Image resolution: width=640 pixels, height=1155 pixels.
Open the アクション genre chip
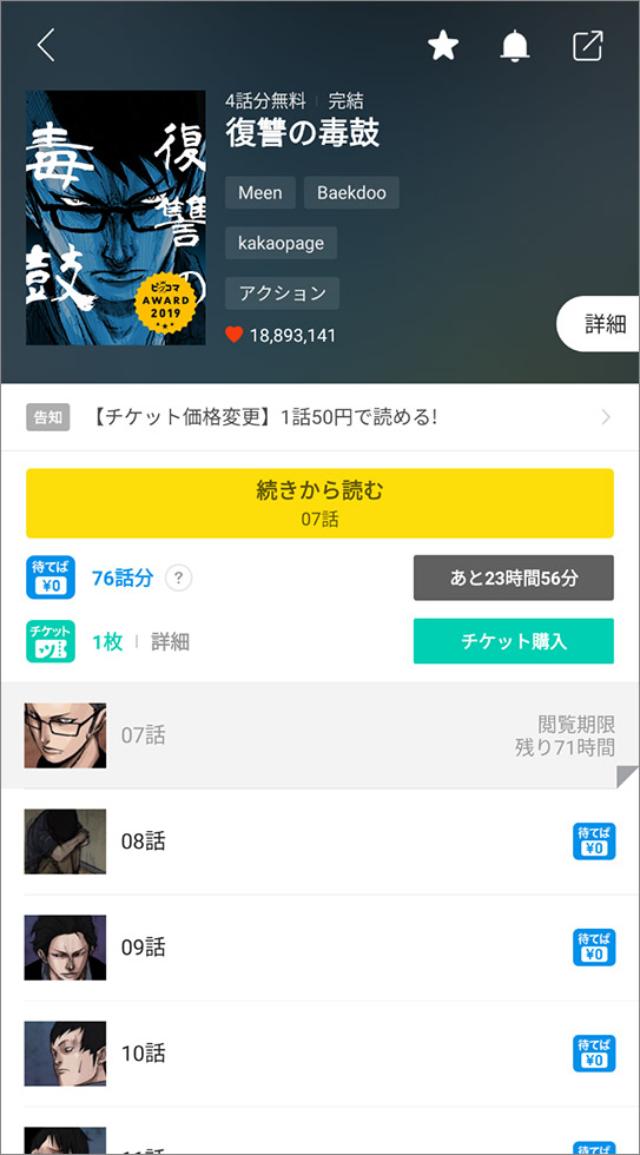click(282, 293)
